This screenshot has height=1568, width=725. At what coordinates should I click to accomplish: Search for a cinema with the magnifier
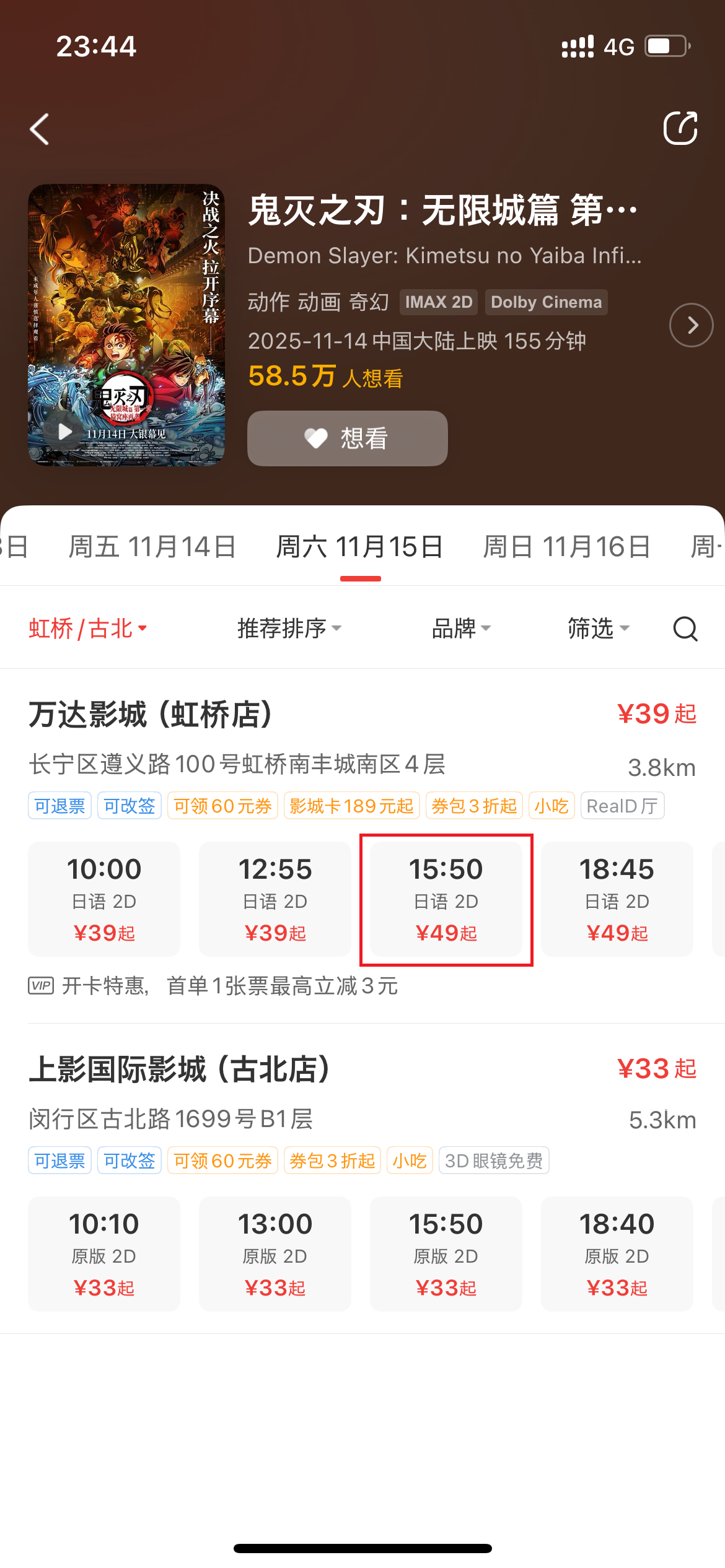tap(685, 629)
